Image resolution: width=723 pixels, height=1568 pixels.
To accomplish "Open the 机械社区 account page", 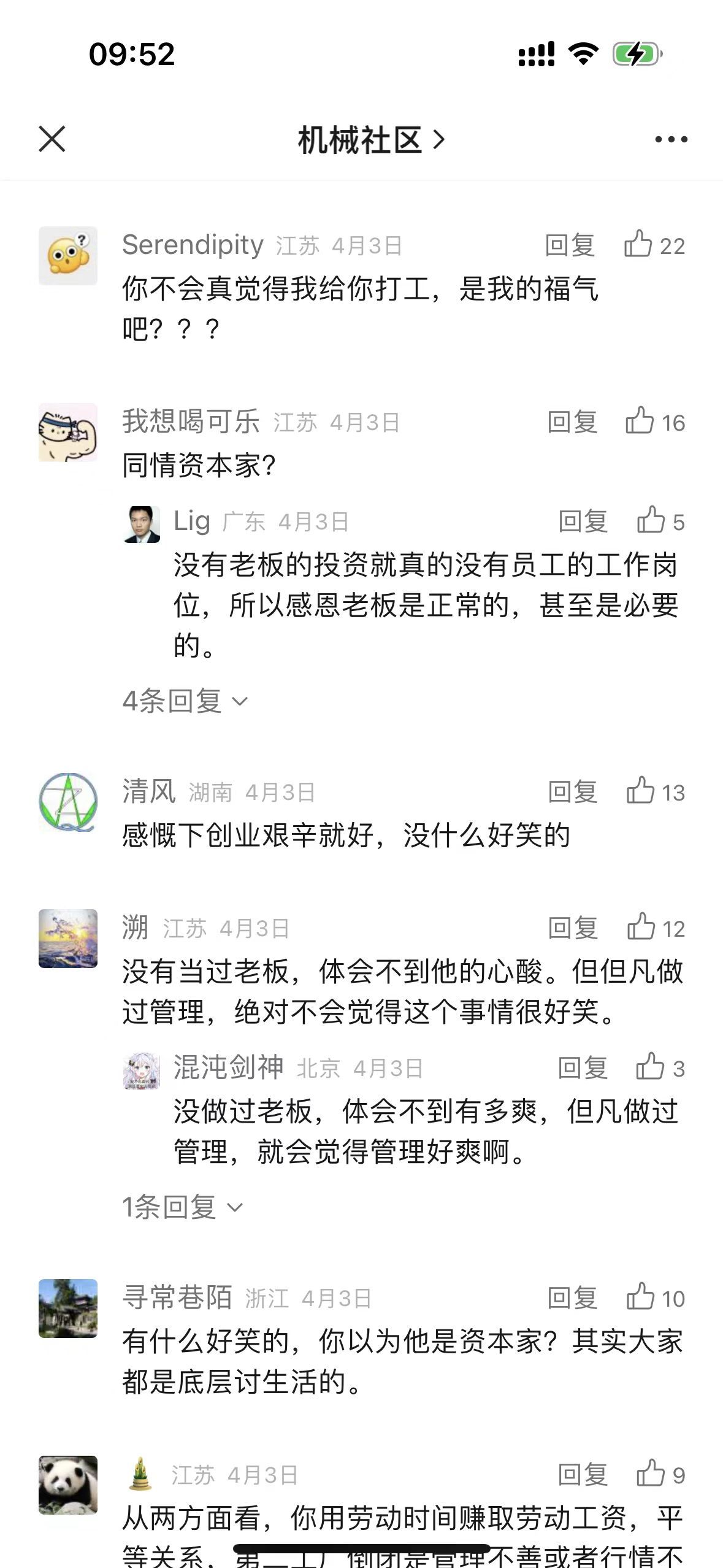I will coord(370,140).
